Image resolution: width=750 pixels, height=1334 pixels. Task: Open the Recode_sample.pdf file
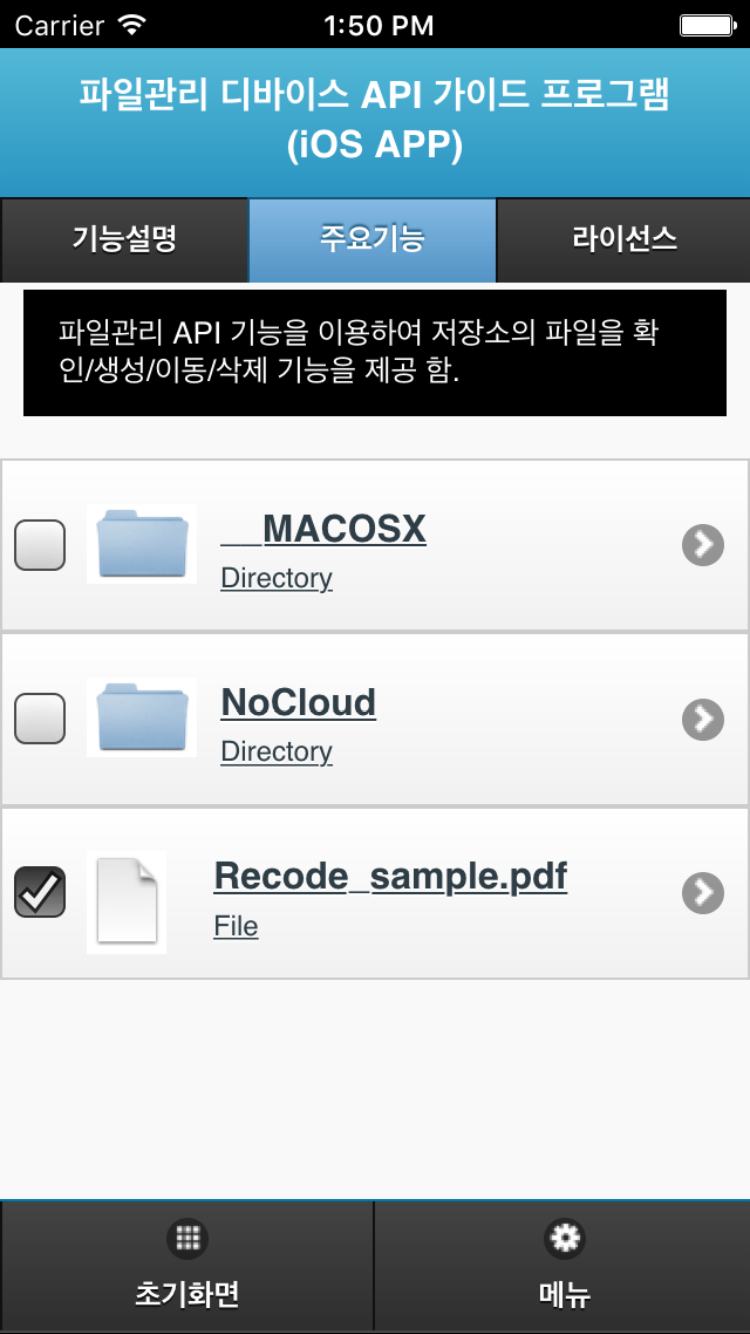tap(390, 877)
